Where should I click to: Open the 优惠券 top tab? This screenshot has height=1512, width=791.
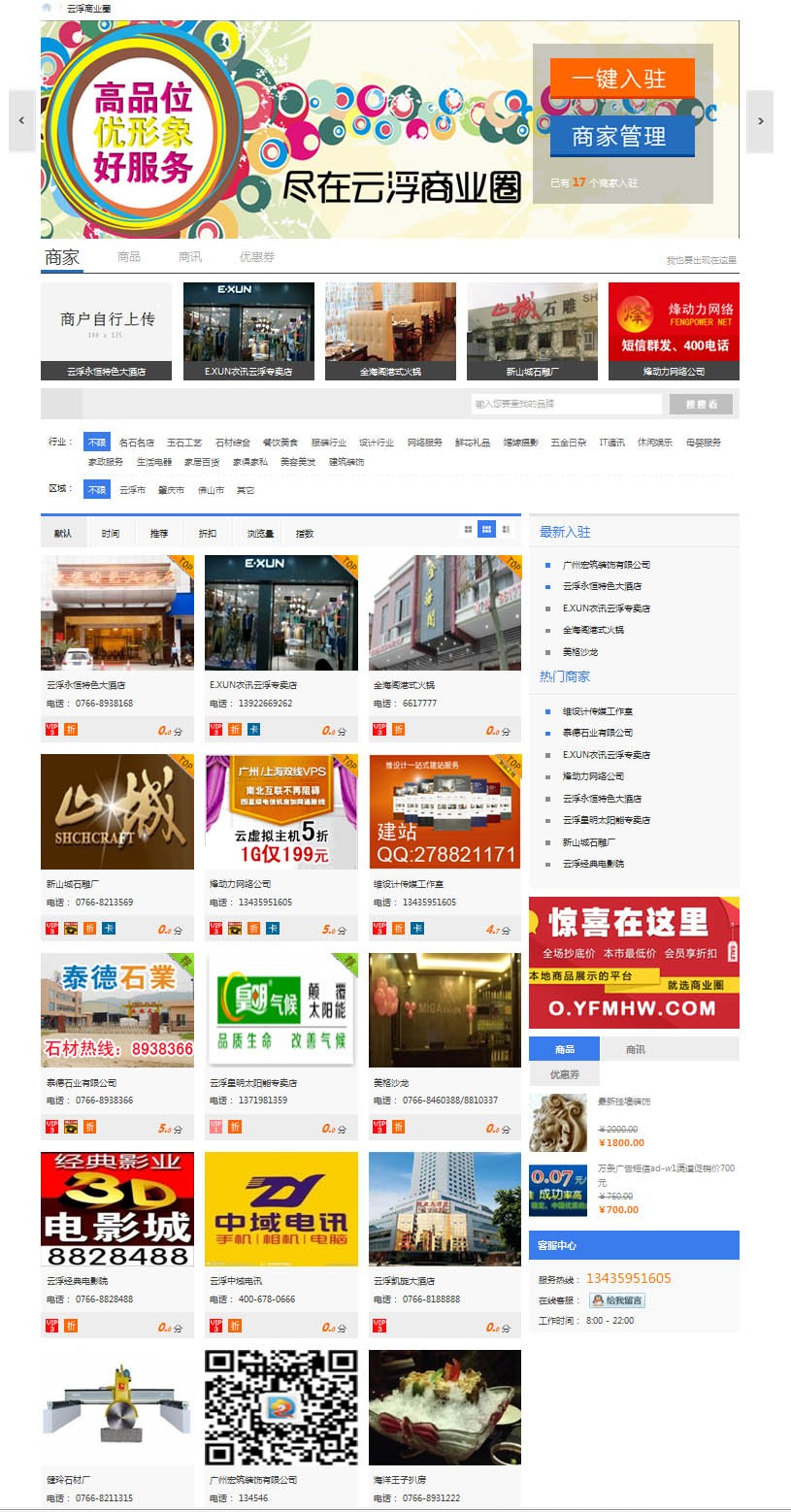[257, 257]
